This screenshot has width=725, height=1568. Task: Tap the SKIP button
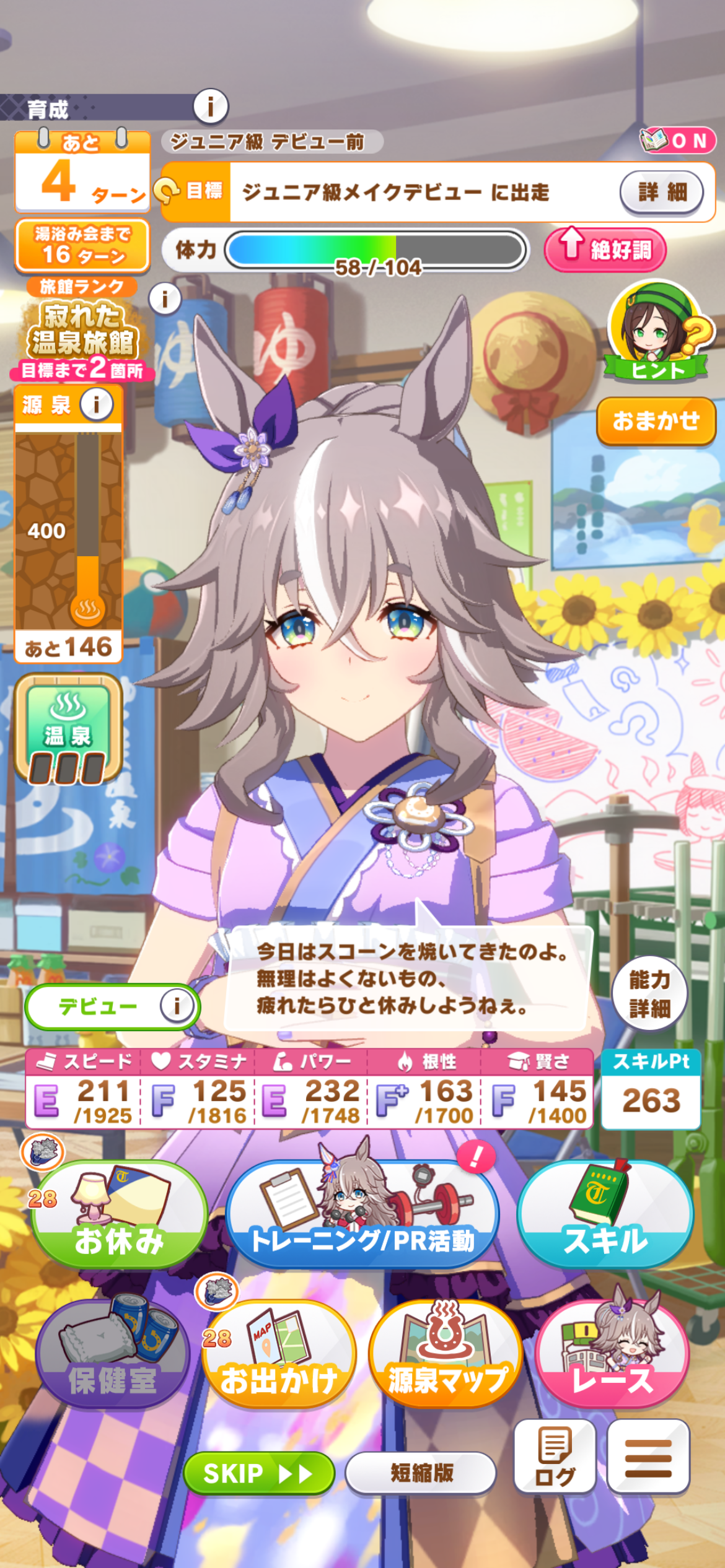pyautogui.click(x=258, y=1473)
